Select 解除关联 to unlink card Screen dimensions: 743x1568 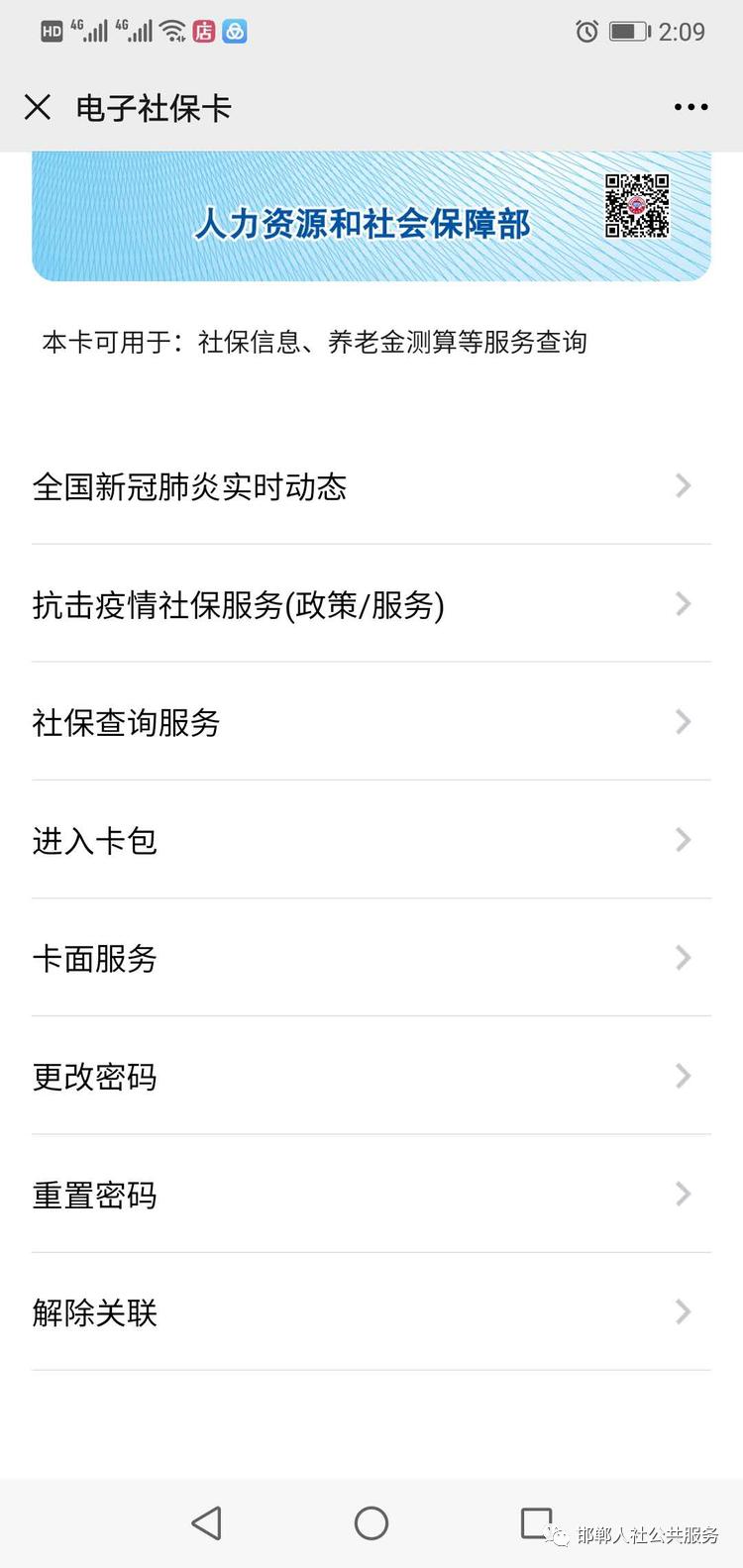coord(371,1312)
